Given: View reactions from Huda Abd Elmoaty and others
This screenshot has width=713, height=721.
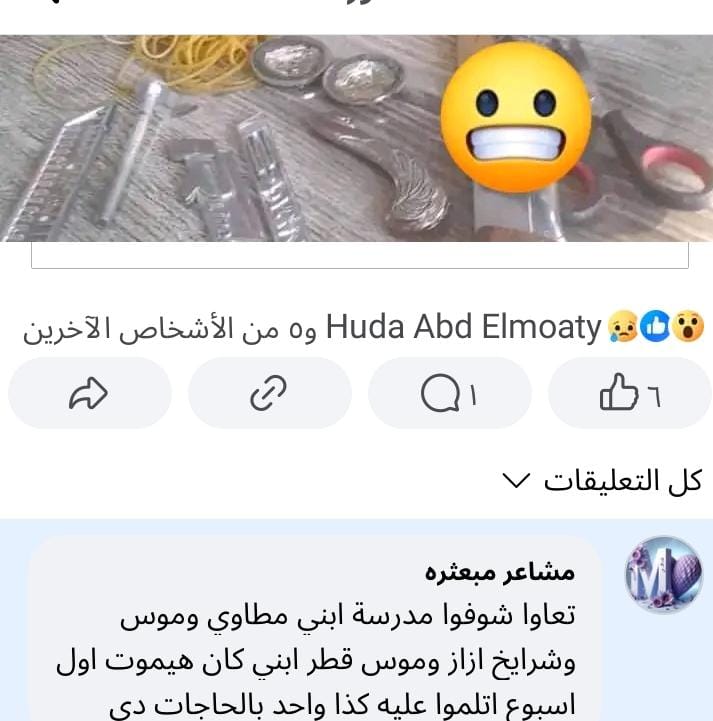Looking at the screenshot, I should pos(364,327).
